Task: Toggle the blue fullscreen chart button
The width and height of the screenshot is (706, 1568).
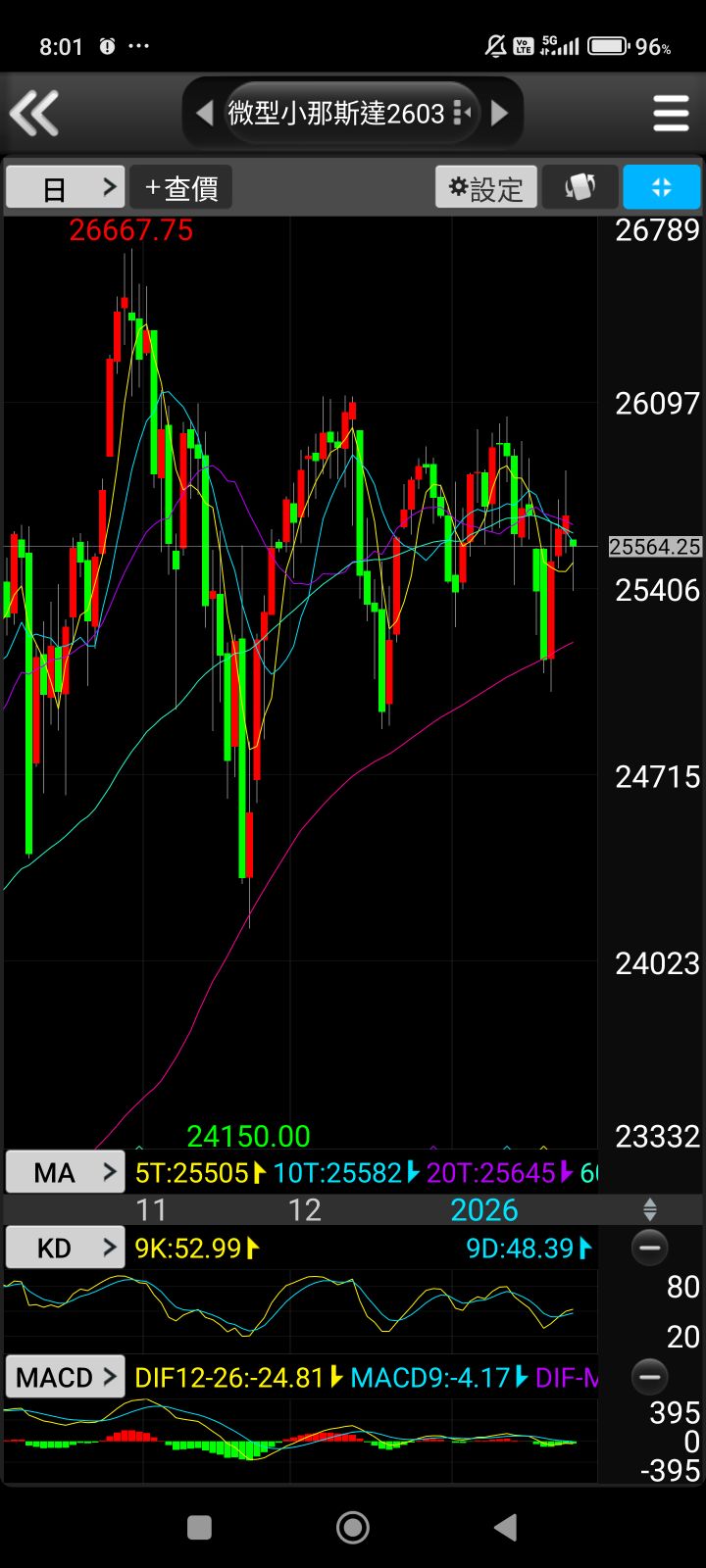Action: click(662, 187)
